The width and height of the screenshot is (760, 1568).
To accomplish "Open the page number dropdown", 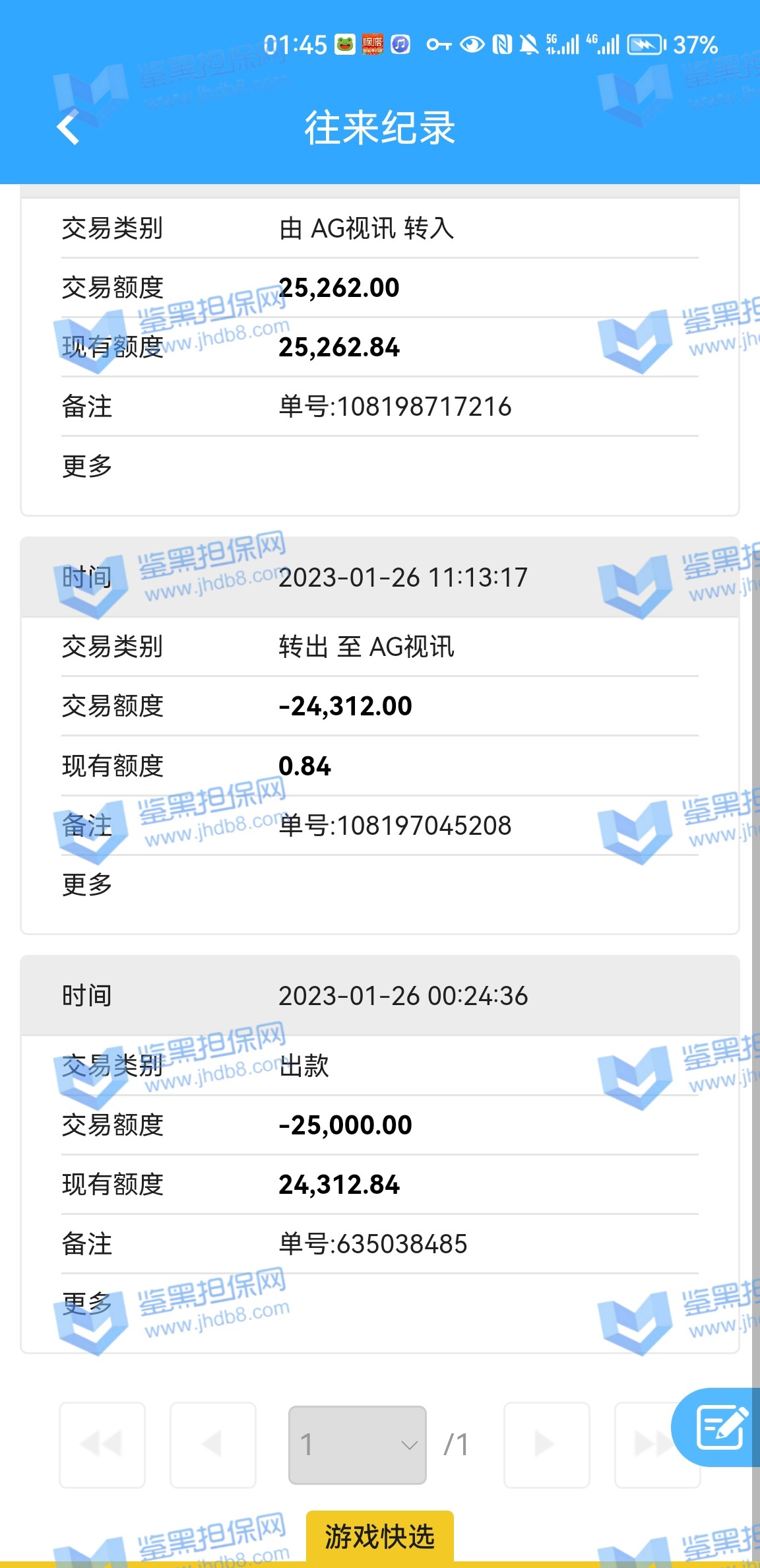I will tap(357, 1445).
